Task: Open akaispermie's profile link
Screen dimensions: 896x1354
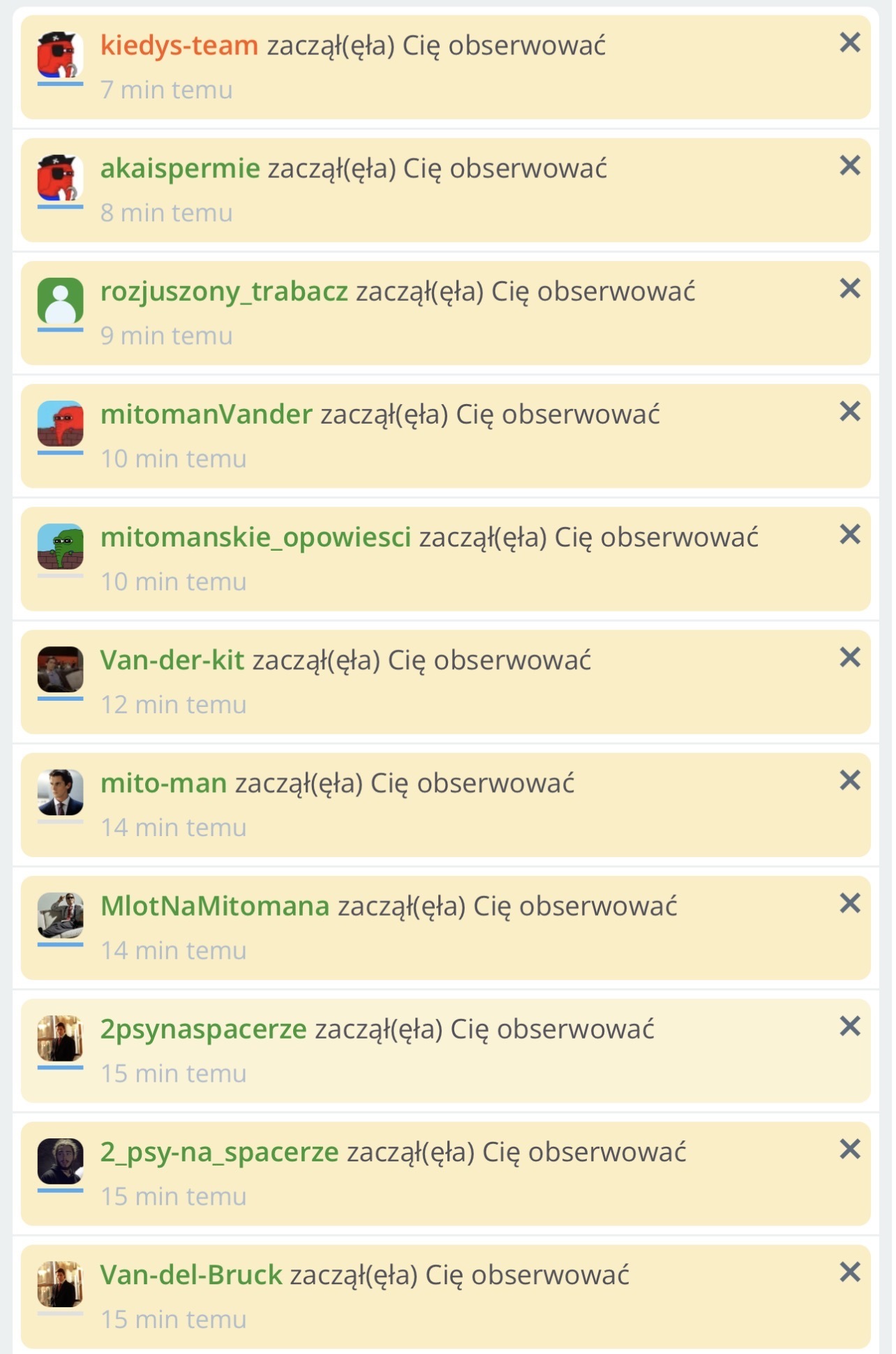Action: tap(179, 169)
